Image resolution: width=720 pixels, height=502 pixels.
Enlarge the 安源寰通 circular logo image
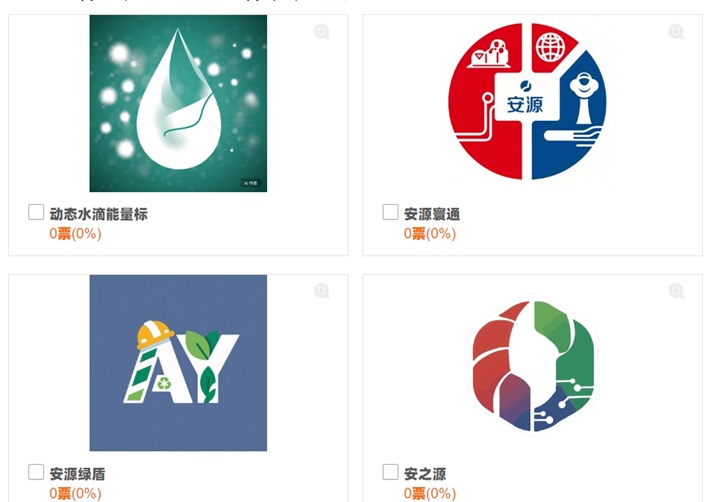677,32
